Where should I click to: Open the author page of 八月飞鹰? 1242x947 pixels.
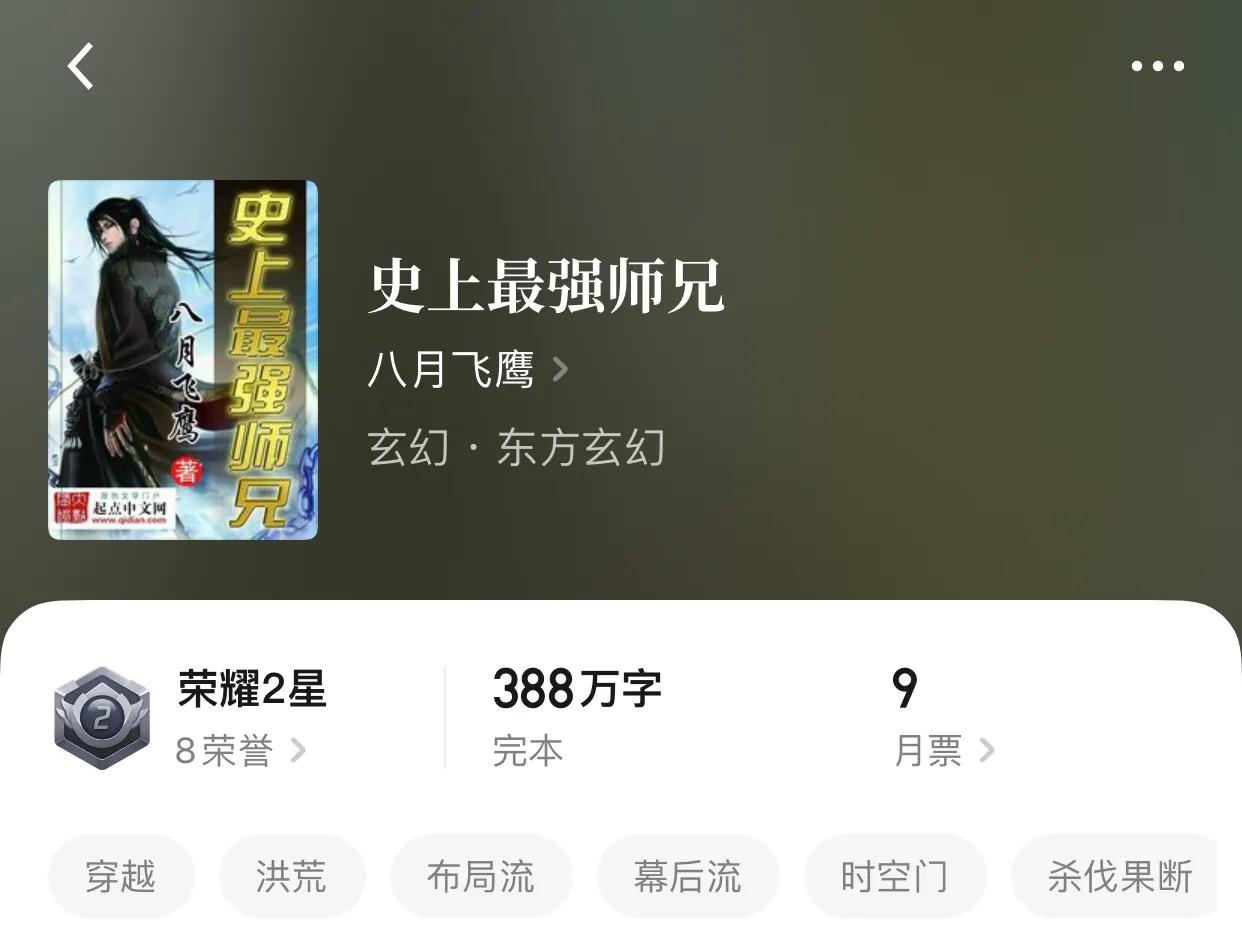pos(467,369)
